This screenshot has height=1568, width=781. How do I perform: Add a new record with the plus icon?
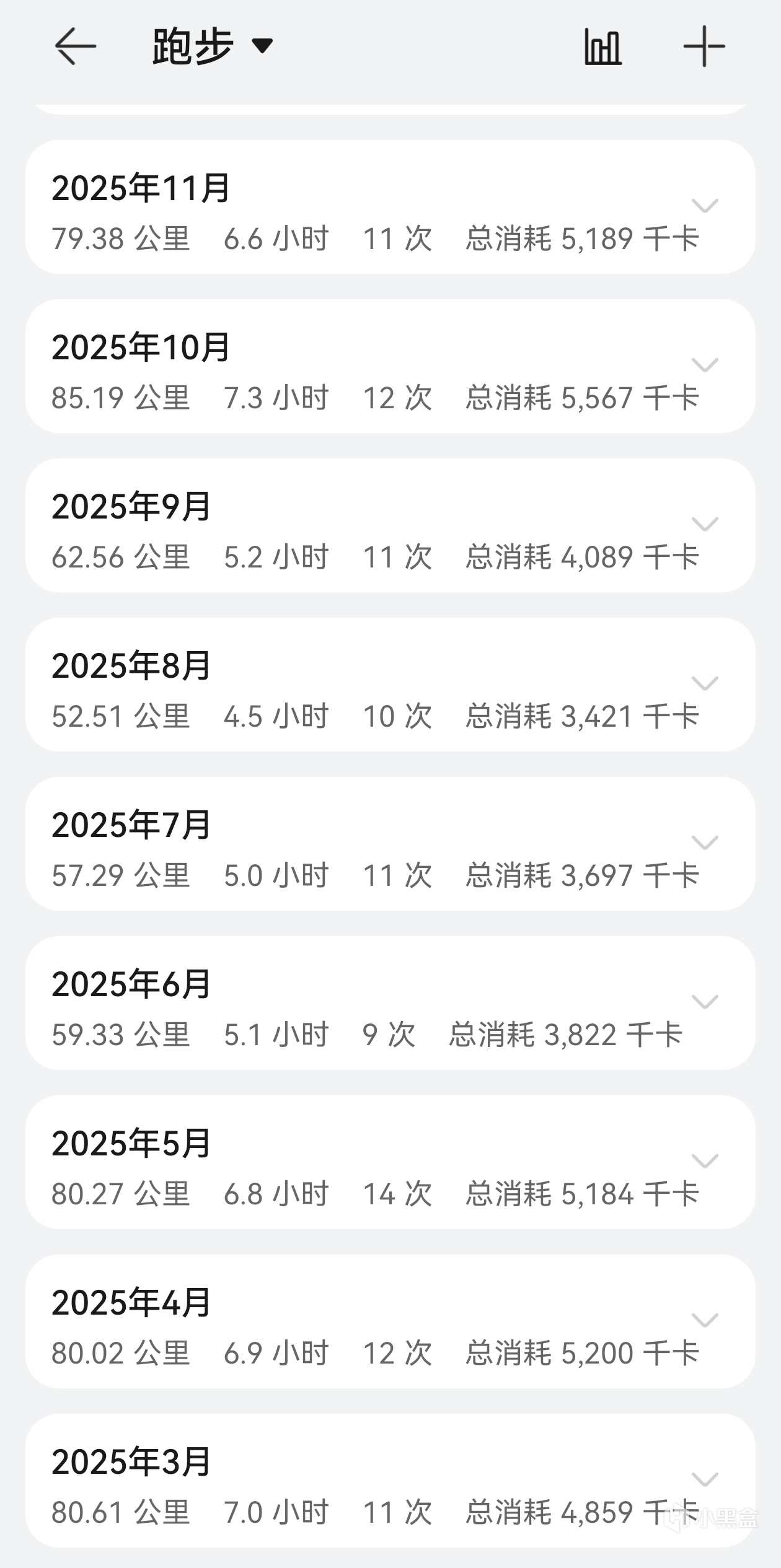point(704,46)
